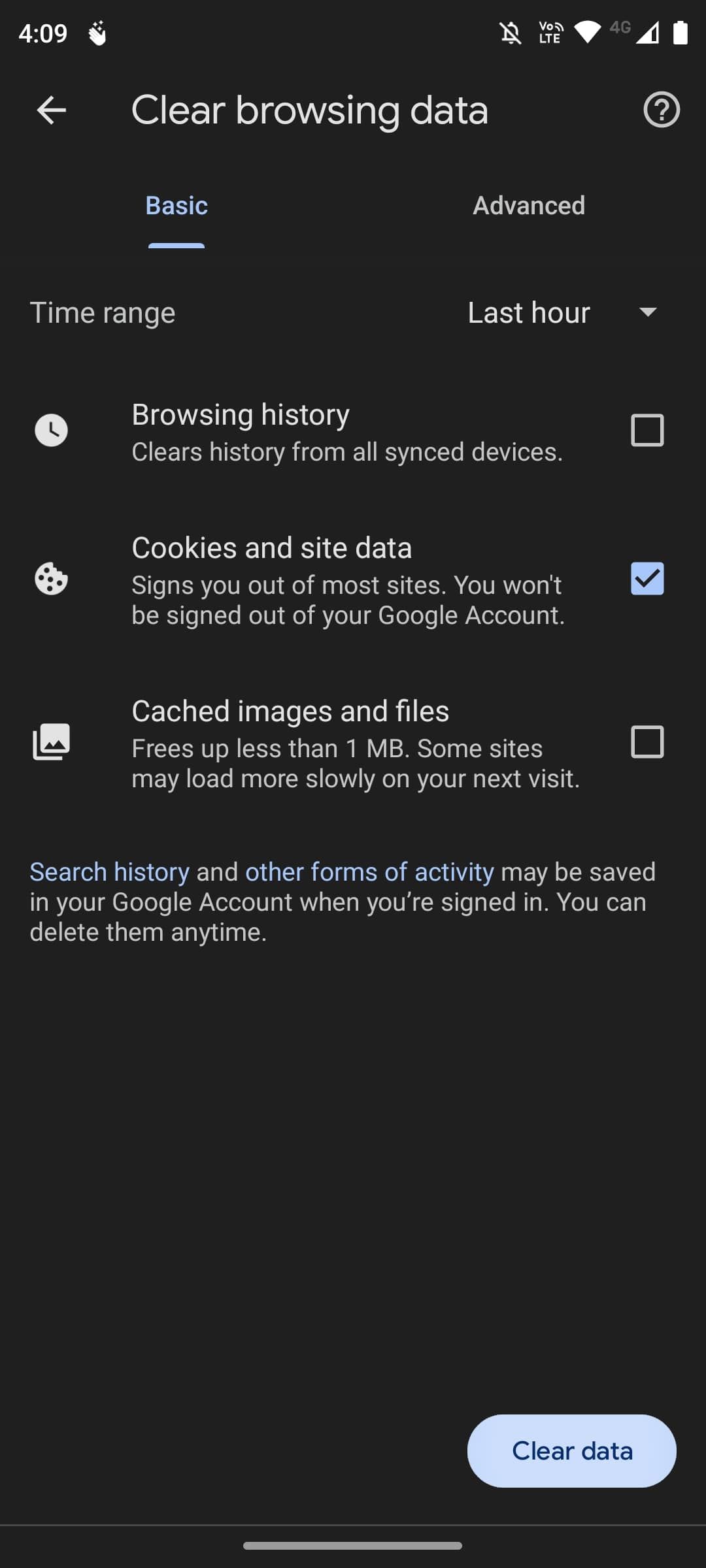Viewport: 706px width, 1568px height.
Task: Click the cookie icon next to Cookies and site data
Action: tap(52, 580)
